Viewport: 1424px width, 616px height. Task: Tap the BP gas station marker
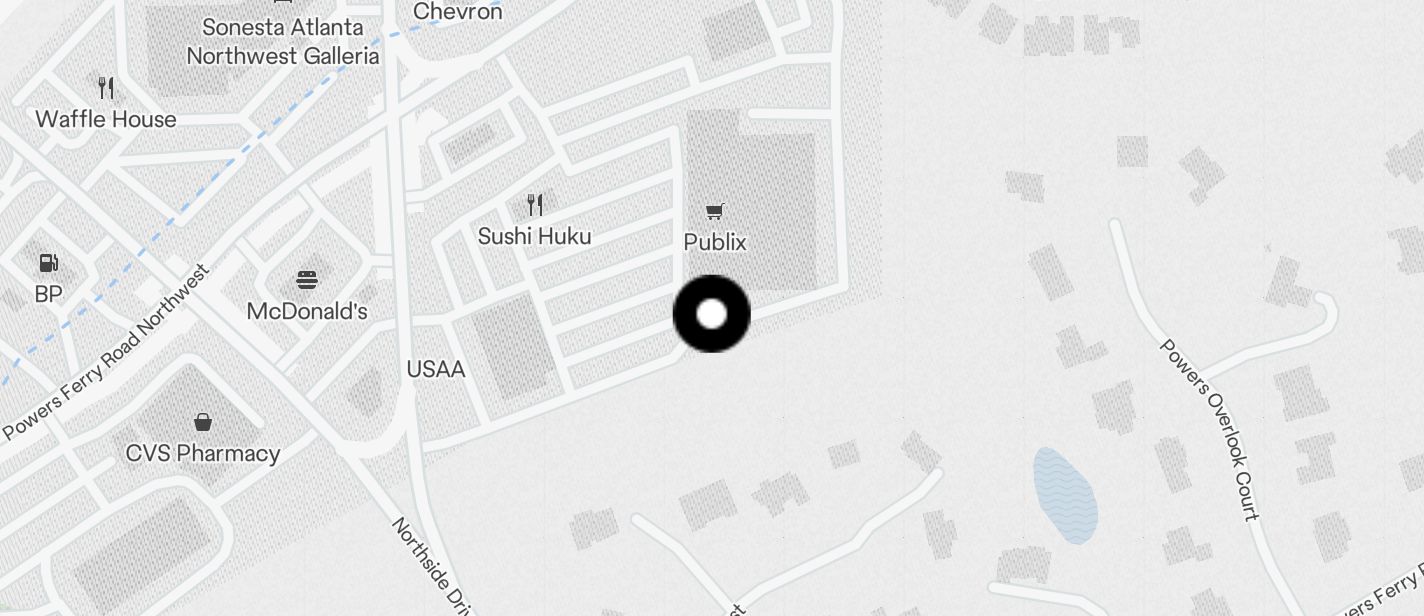pyautogui.click(x=48, y=264)
